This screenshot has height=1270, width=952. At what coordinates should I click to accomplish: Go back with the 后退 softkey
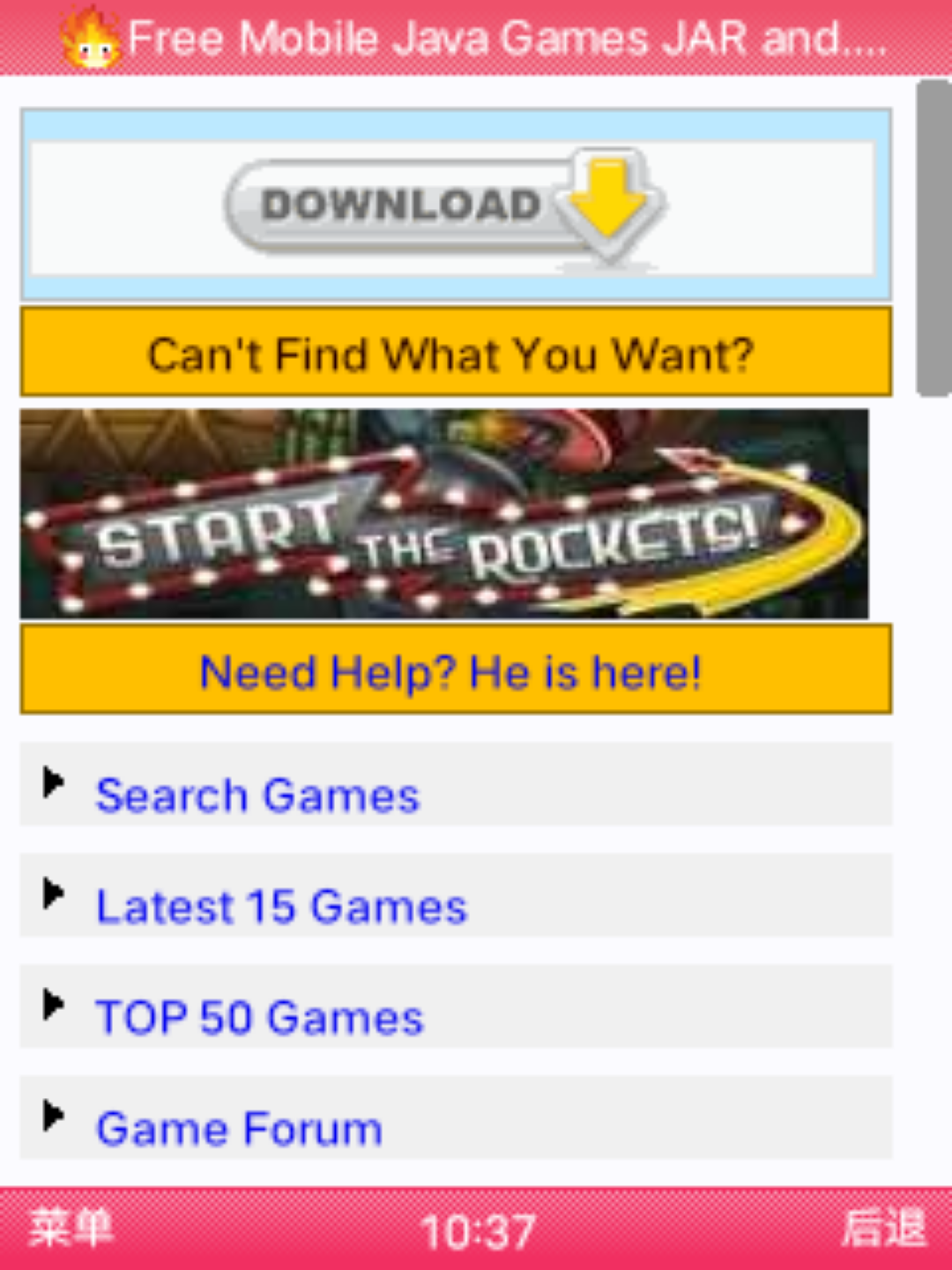[883, 1229]
